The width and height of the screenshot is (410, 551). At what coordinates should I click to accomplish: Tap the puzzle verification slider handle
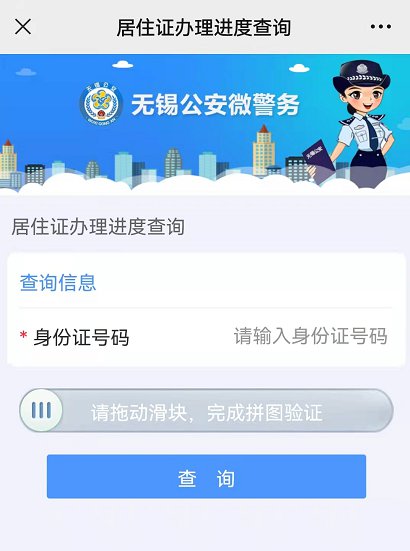(x=41, y=410)
